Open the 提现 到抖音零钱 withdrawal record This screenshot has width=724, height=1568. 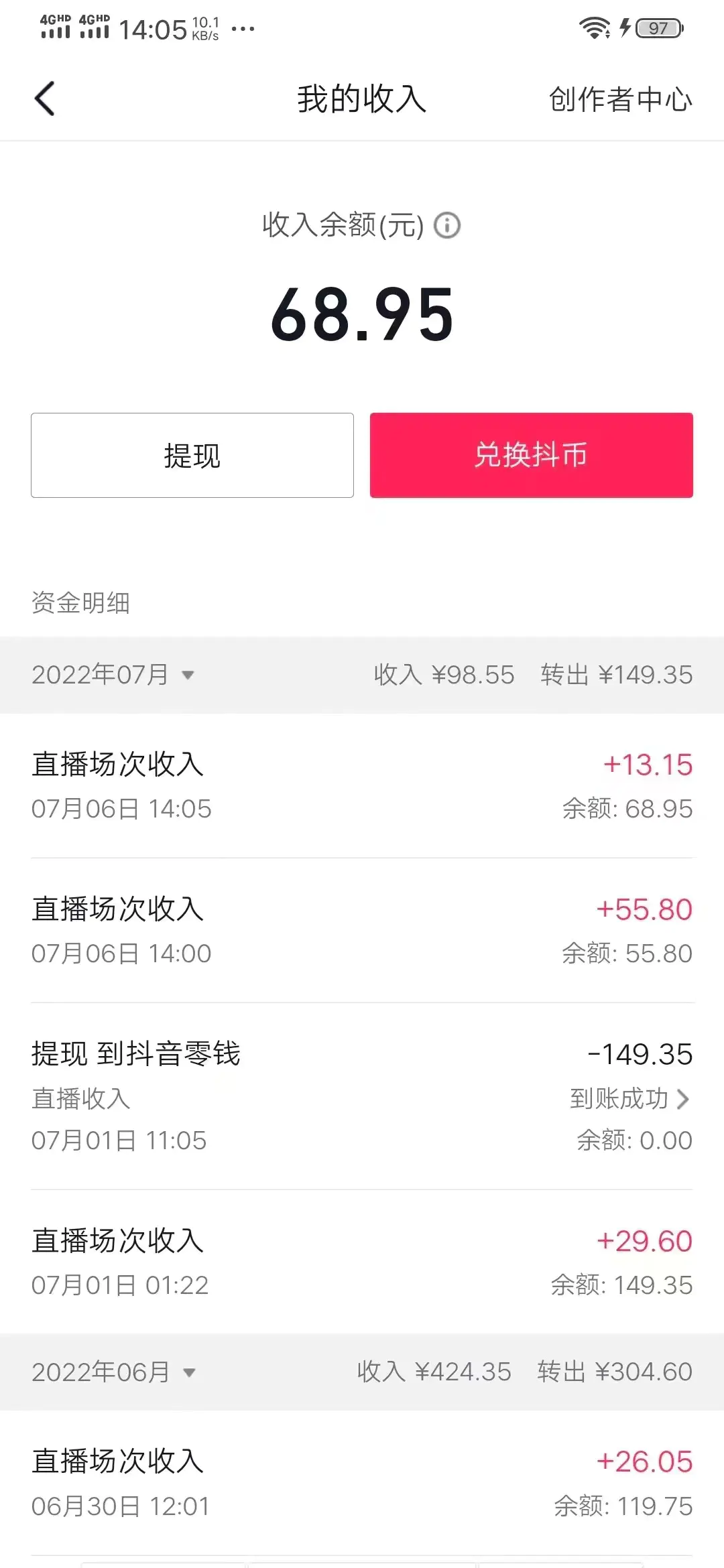[362, 1096]
